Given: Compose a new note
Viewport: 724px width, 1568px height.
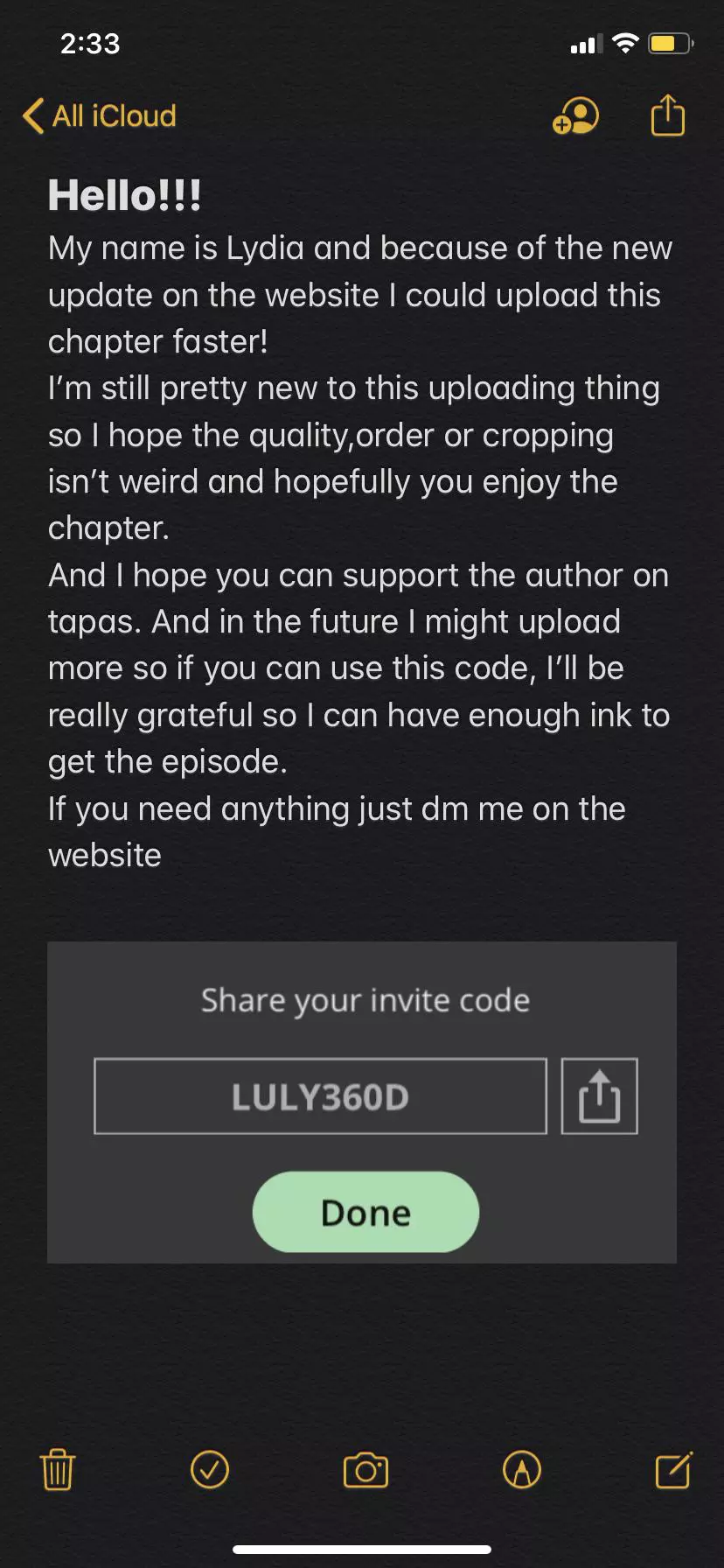Looking at the screenshot, I should click(x=674, y=1469).
